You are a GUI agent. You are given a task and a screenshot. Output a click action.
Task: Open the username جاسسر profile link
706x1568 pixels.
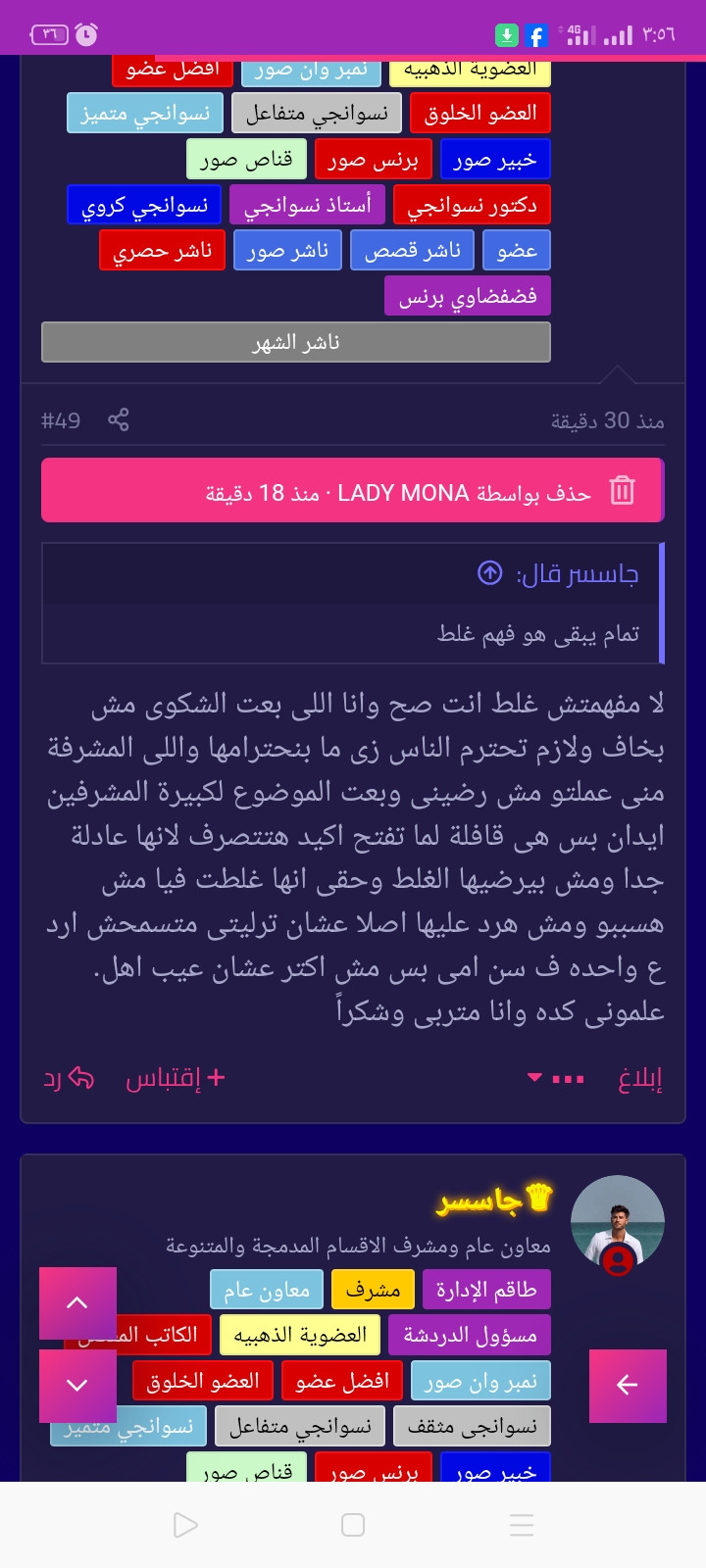tap(495, 1200)
